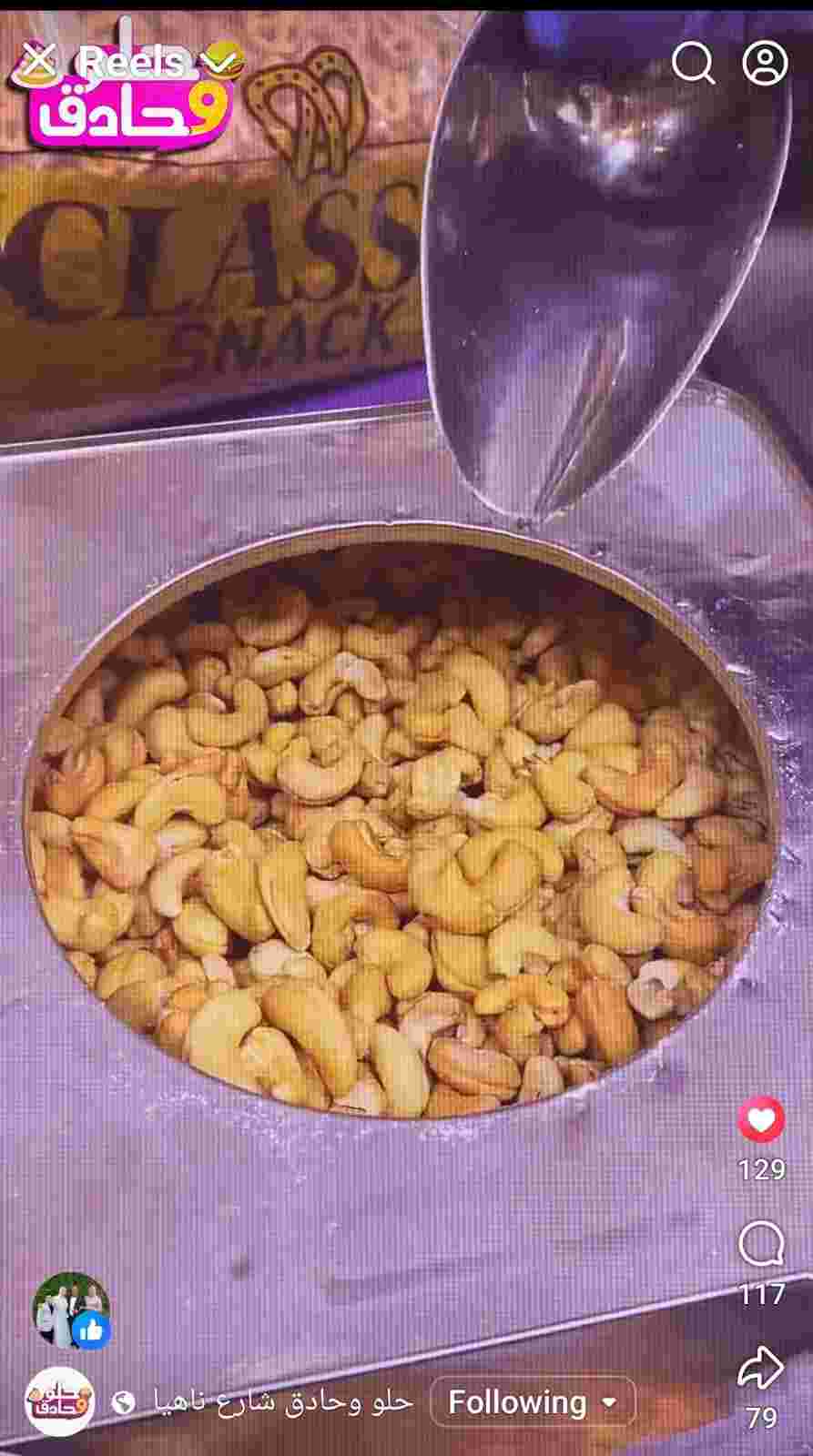Share this reel

(x=760, y=1368)
